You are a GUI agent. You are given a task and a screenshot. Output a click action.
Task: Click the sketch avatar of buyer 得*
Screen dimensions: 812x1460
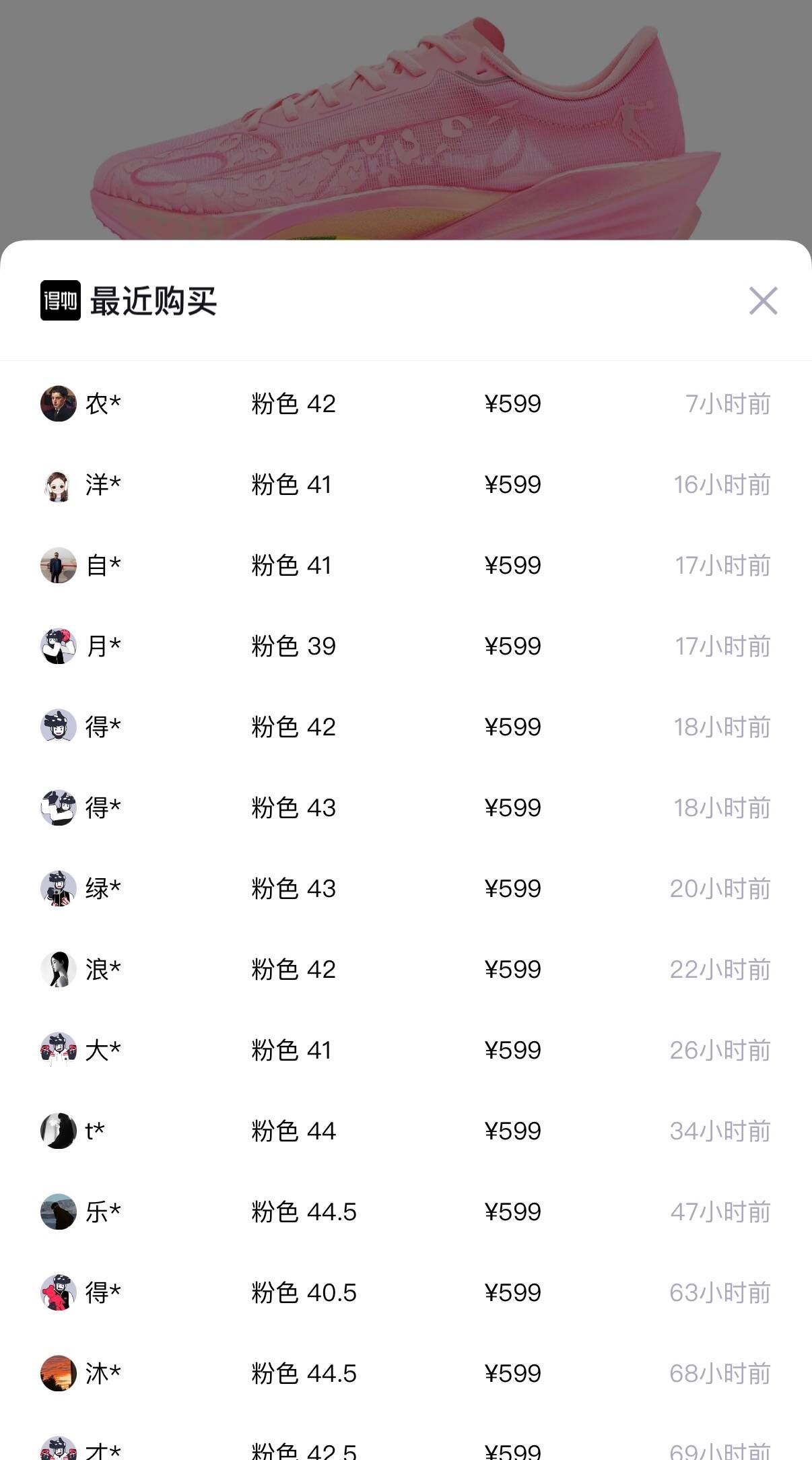[58, 726]
